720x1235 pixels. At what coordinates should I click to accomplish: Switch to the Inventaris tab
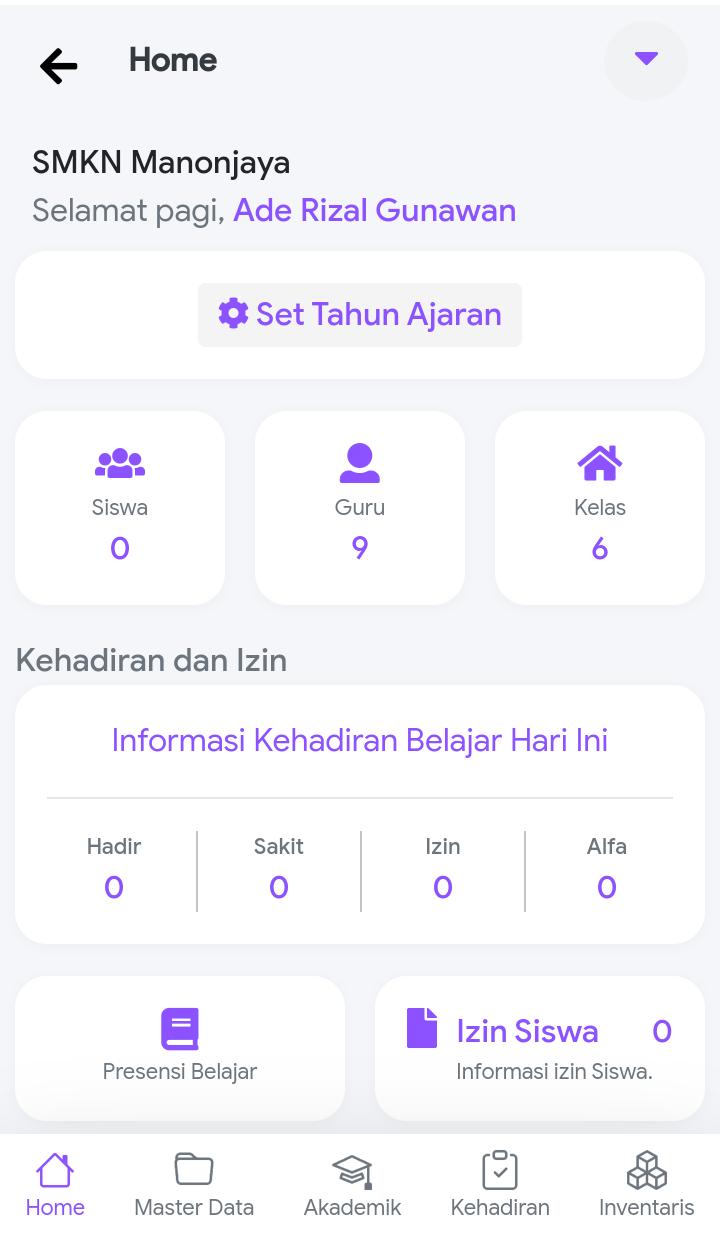pos(646,1185)
